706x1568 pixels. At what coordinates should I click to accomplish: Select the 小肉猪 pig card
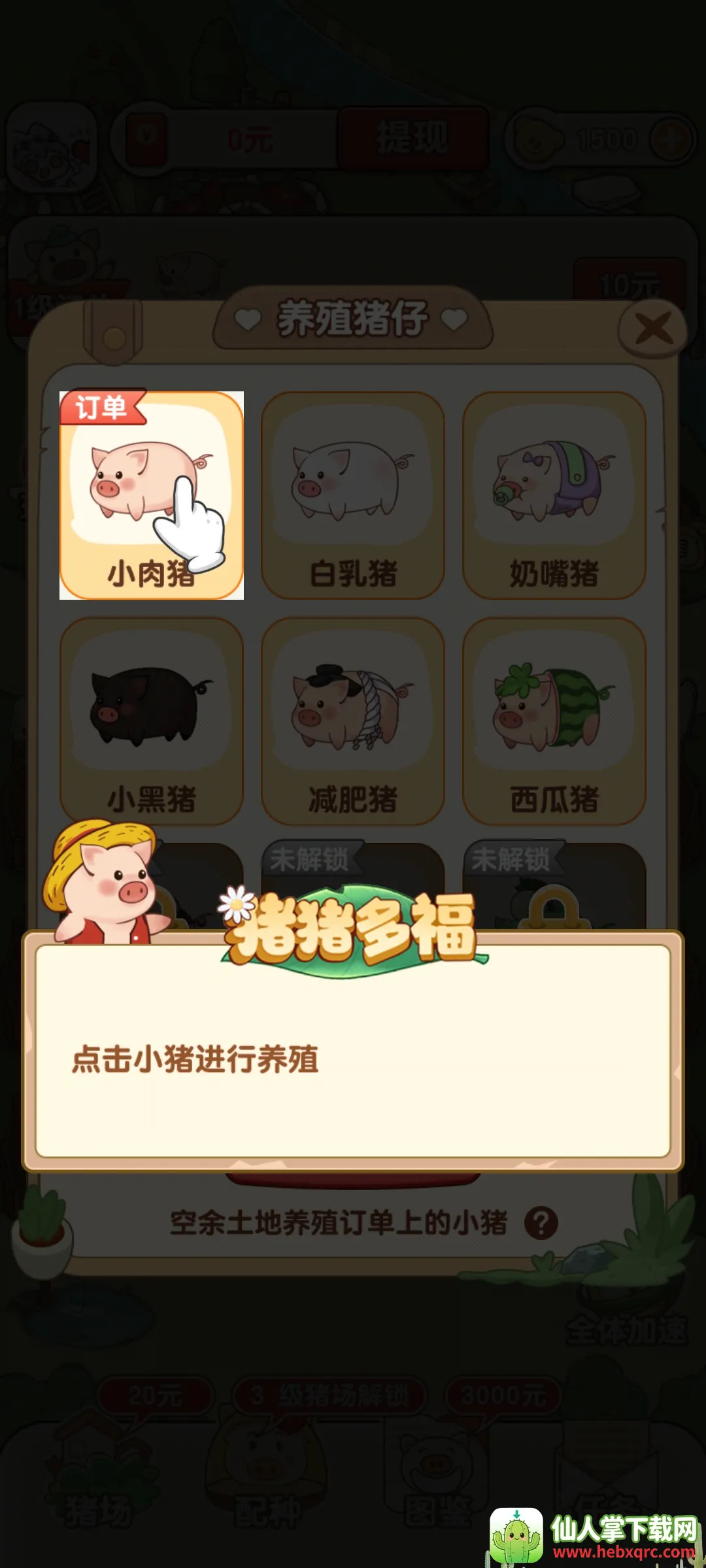(151, 495)
